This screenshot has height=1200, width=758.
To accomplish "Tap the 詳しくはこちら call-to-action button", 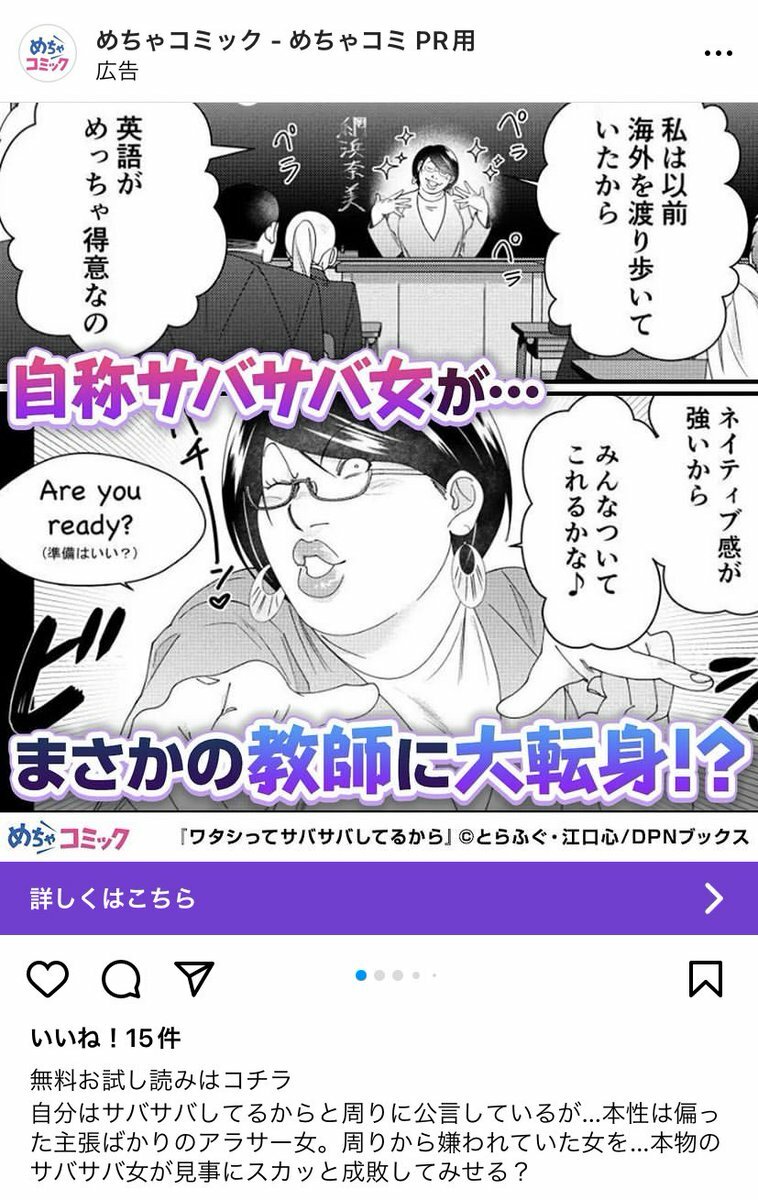I will coord(379,898).
